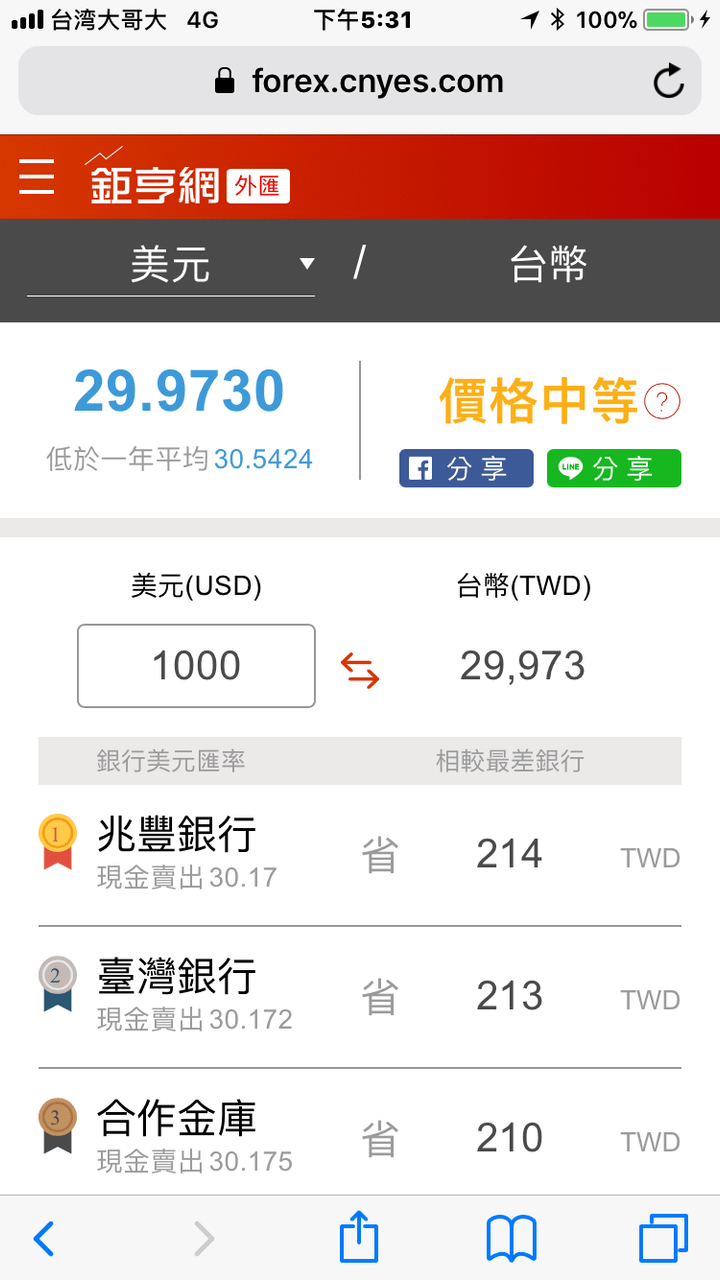Tap the forex.cnyes.com address bar
The height and width of the screenshot is (1280, 720).
click(x=360, y=82)
